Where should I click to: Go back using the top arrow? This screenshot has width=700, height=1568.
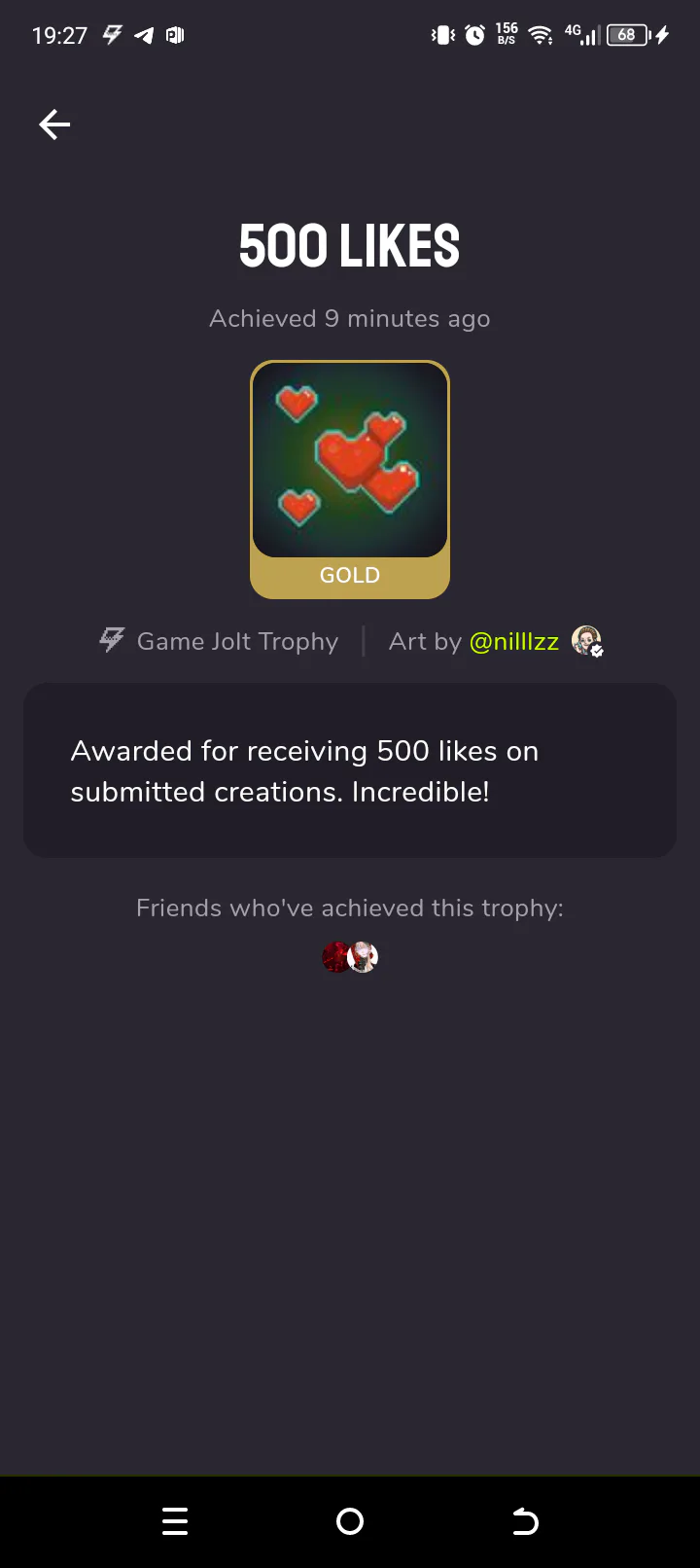(54, 125)
